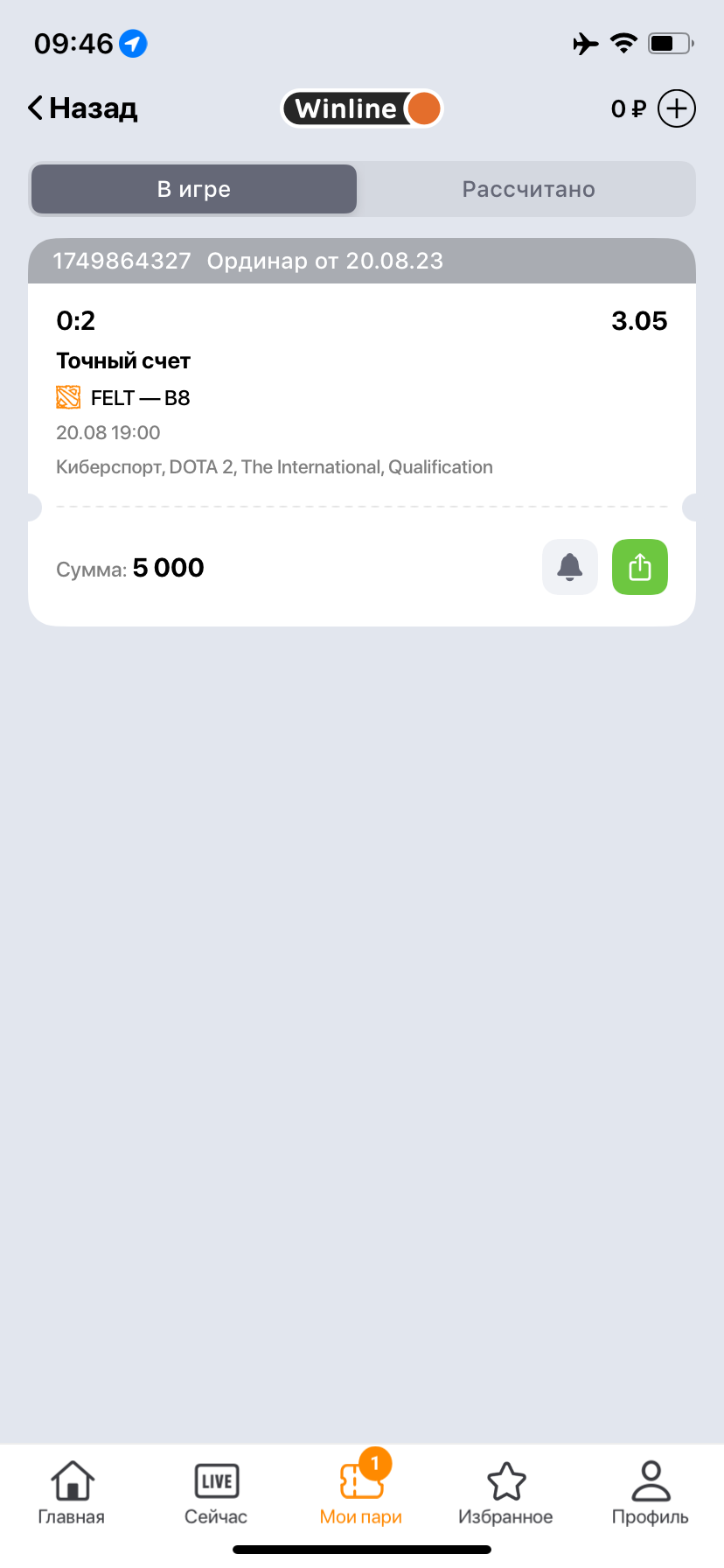Select the В игре tab
The height and width of the screenshot is (1568, 724).
pos(194,189)
